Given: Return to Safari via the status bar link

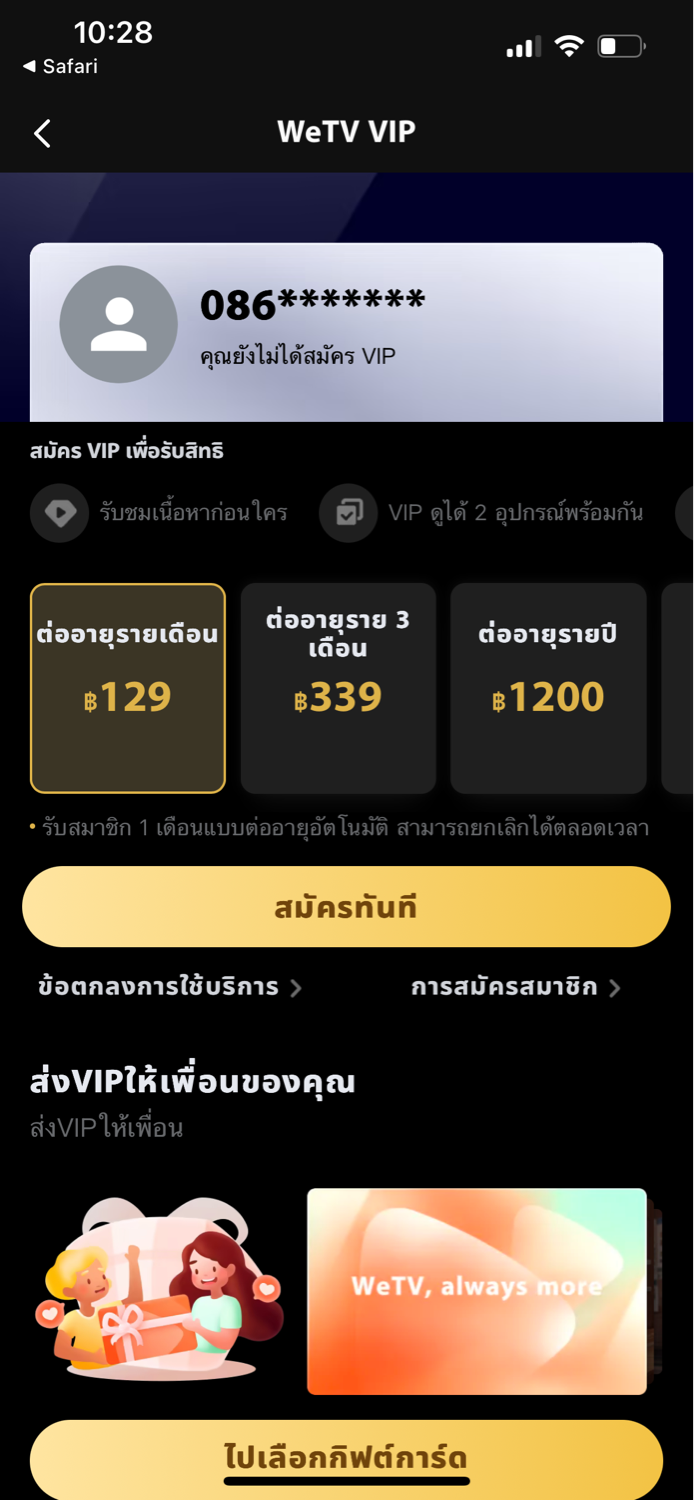Looking at the screenshot, I should coord(60,67).
